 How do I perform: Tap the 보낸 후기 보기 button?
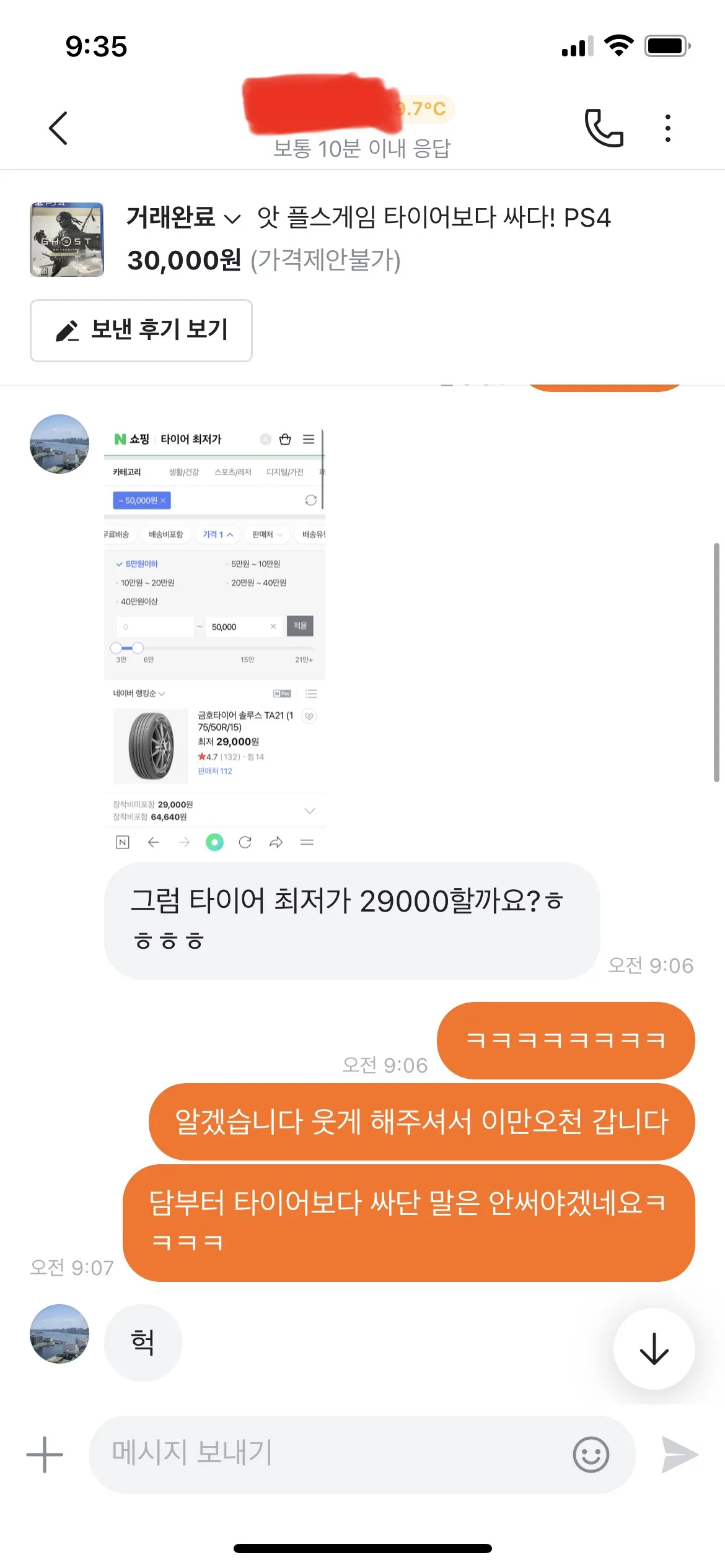141,331
